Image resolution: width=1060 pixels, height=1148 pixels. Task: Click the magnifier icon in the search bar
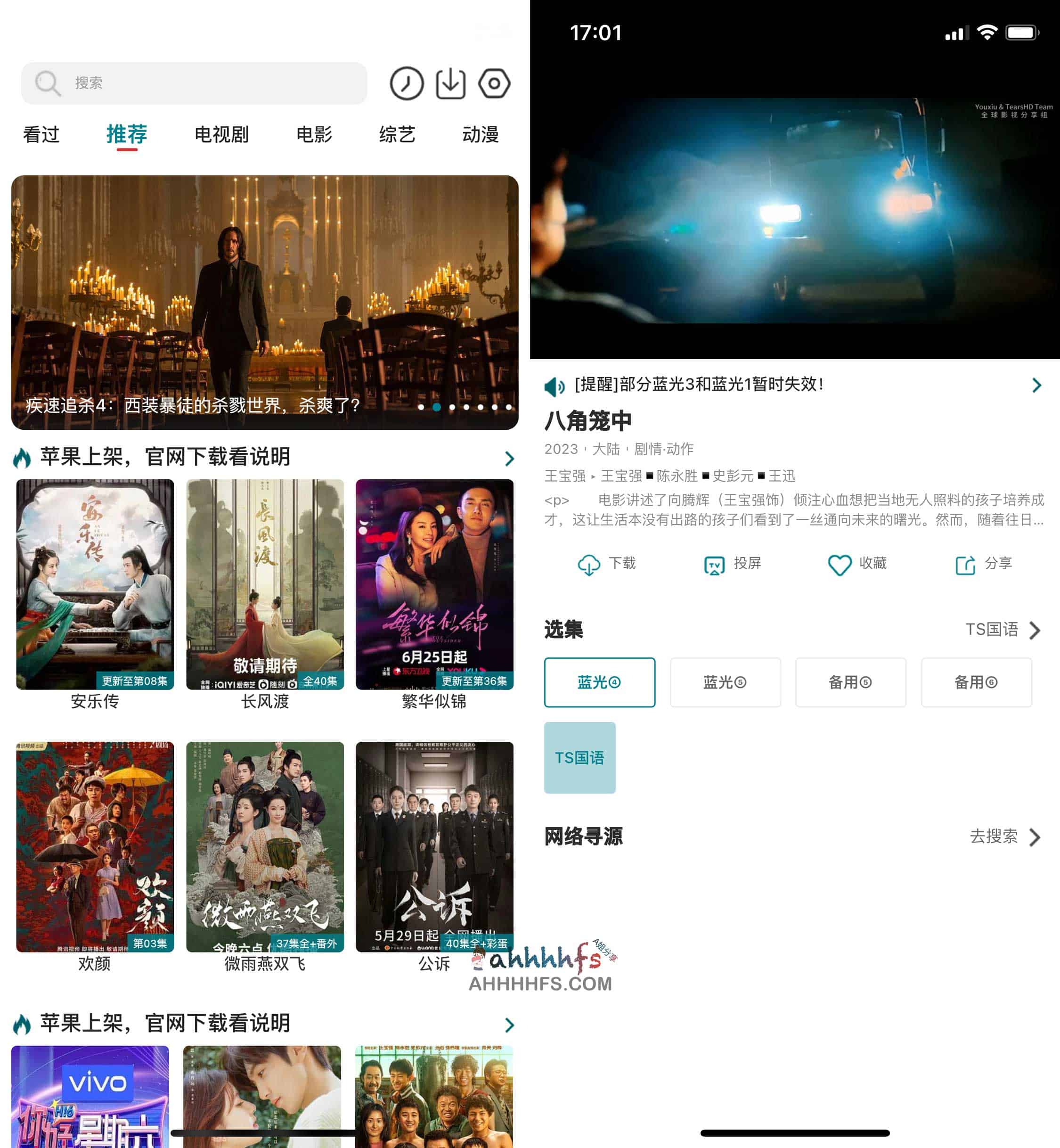(x=47, y=83)
